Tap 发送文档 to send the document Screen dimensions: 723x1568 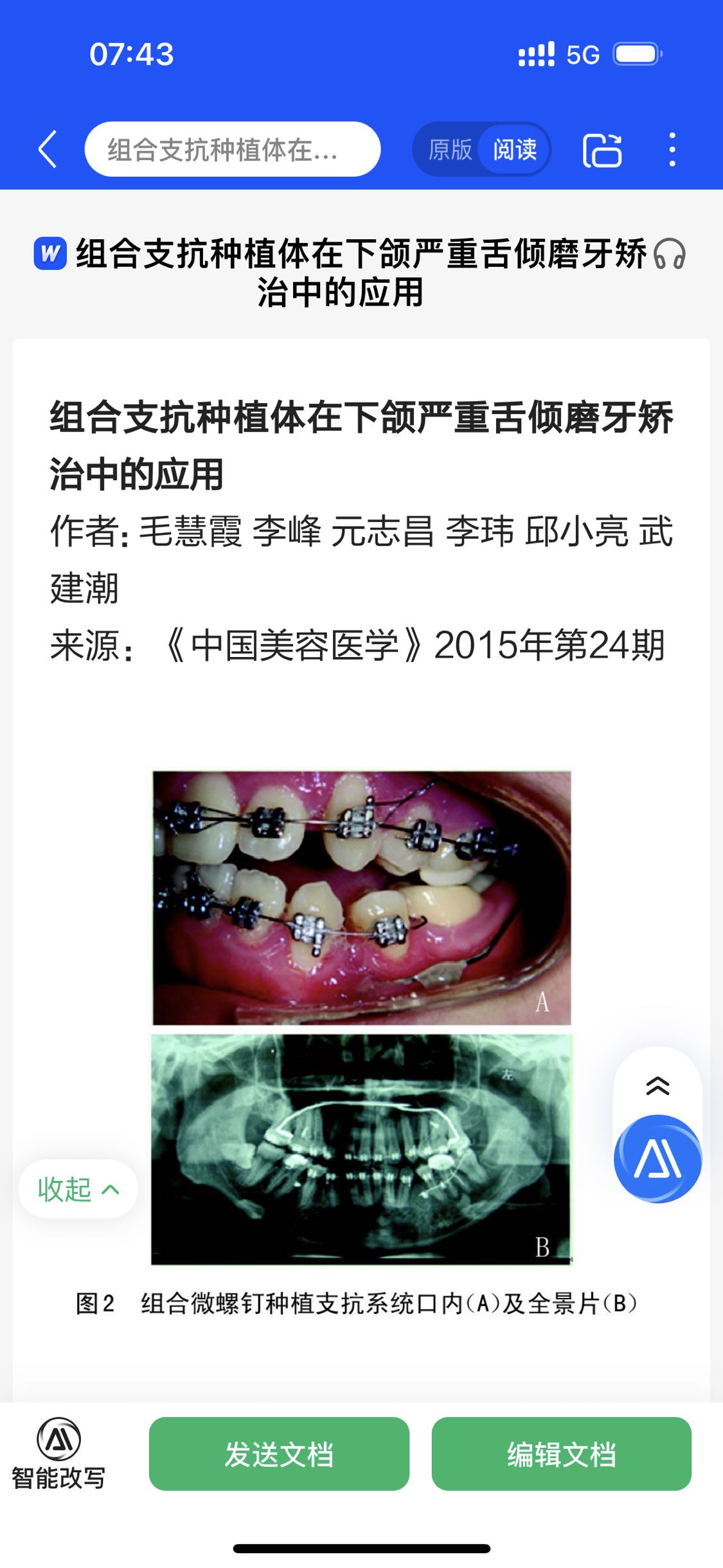pos(279,1454)
